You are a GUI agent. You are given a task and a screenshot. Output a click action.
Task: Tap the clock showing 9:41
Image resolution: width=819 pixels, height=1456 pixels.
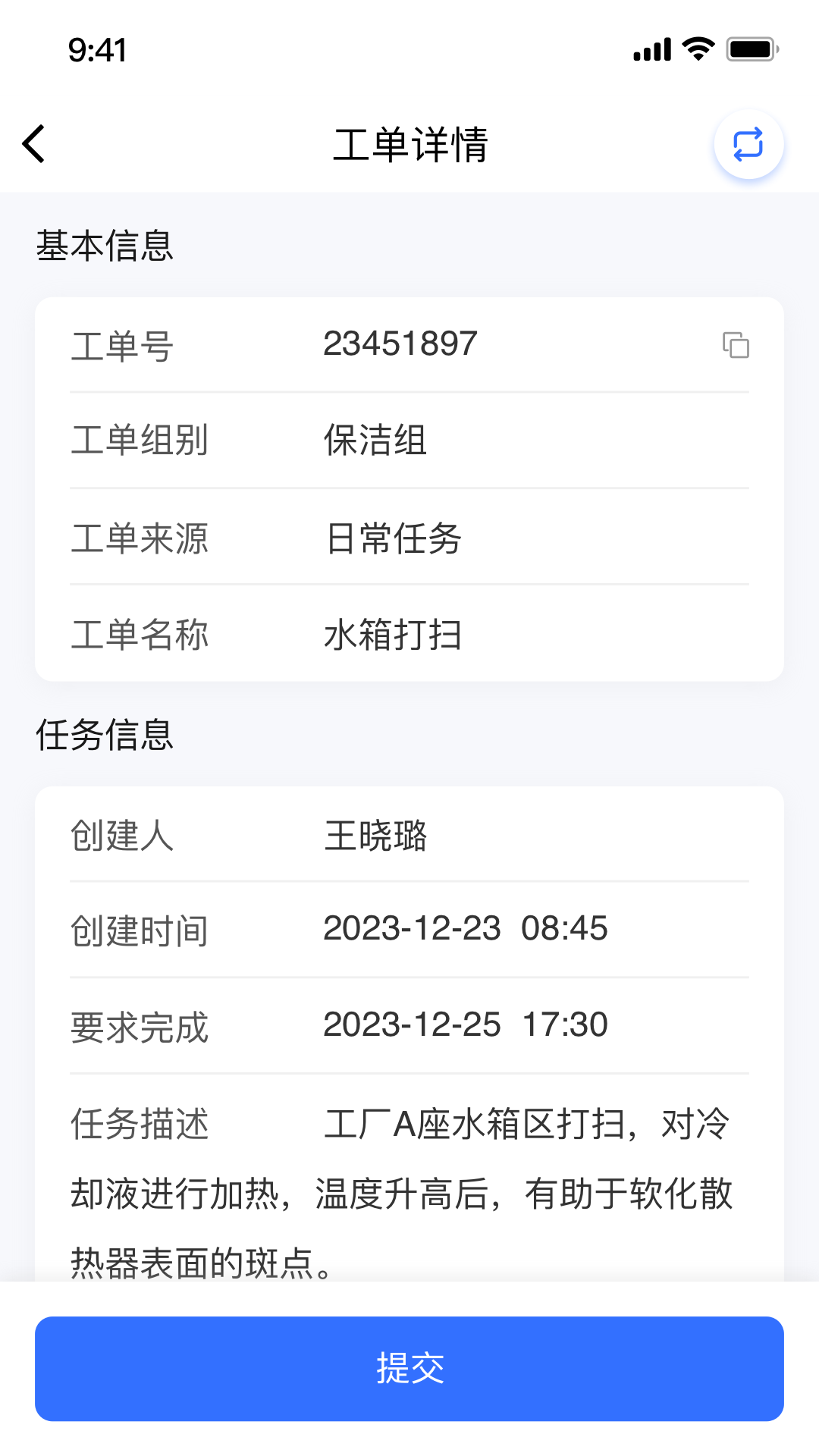click(97, 49)
